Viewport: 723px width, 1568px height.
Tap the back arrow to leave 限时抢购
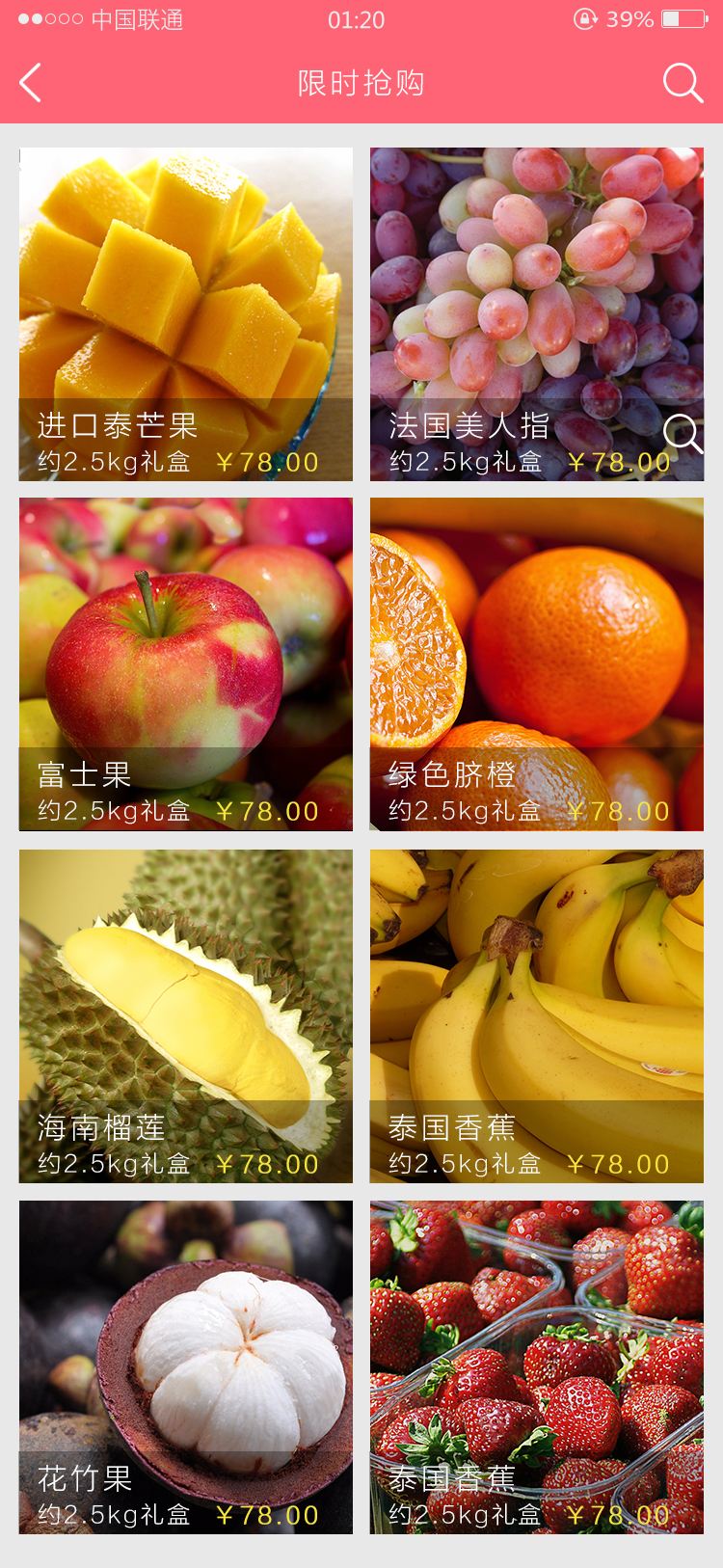[x=31, y=82]
